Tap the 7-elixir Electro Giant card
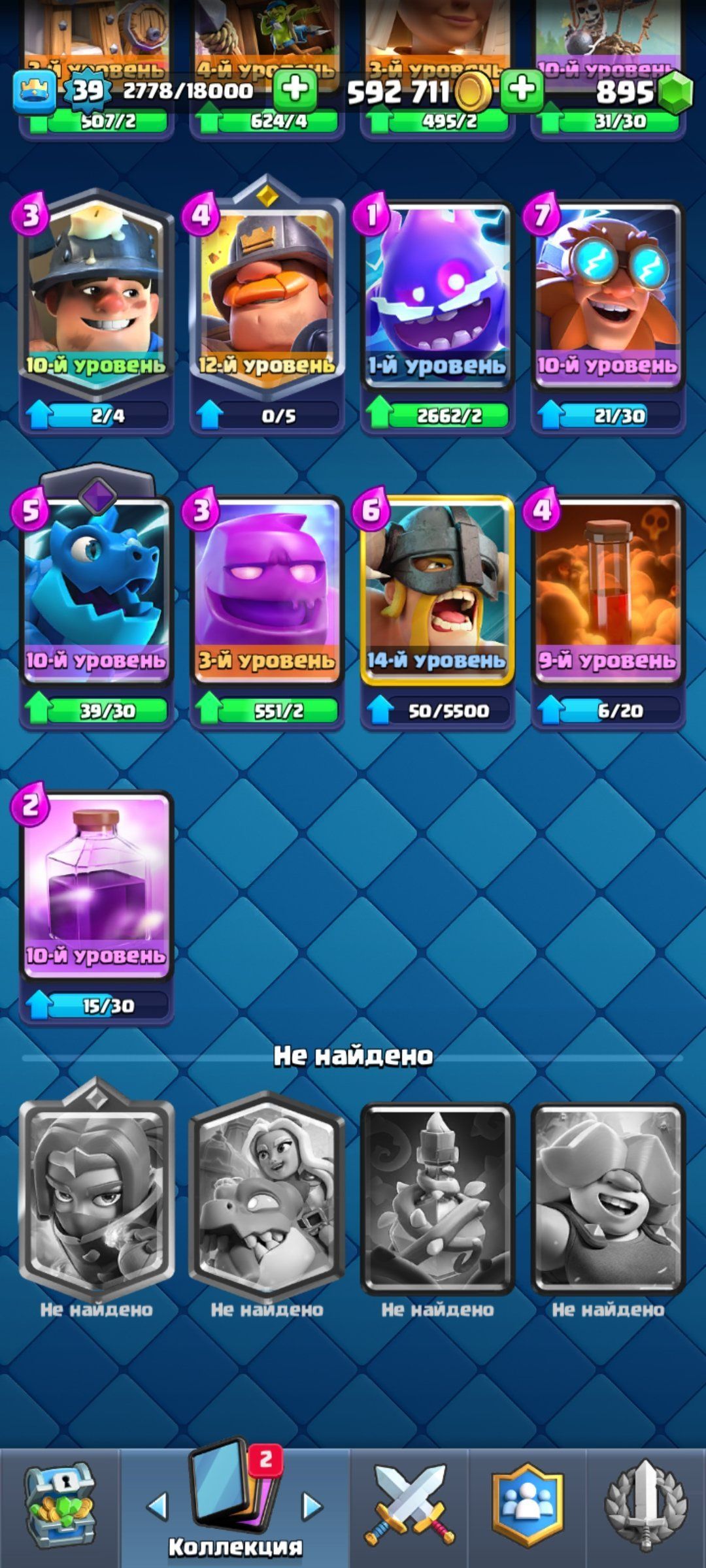706x1568 pixels. coord(607,294)
